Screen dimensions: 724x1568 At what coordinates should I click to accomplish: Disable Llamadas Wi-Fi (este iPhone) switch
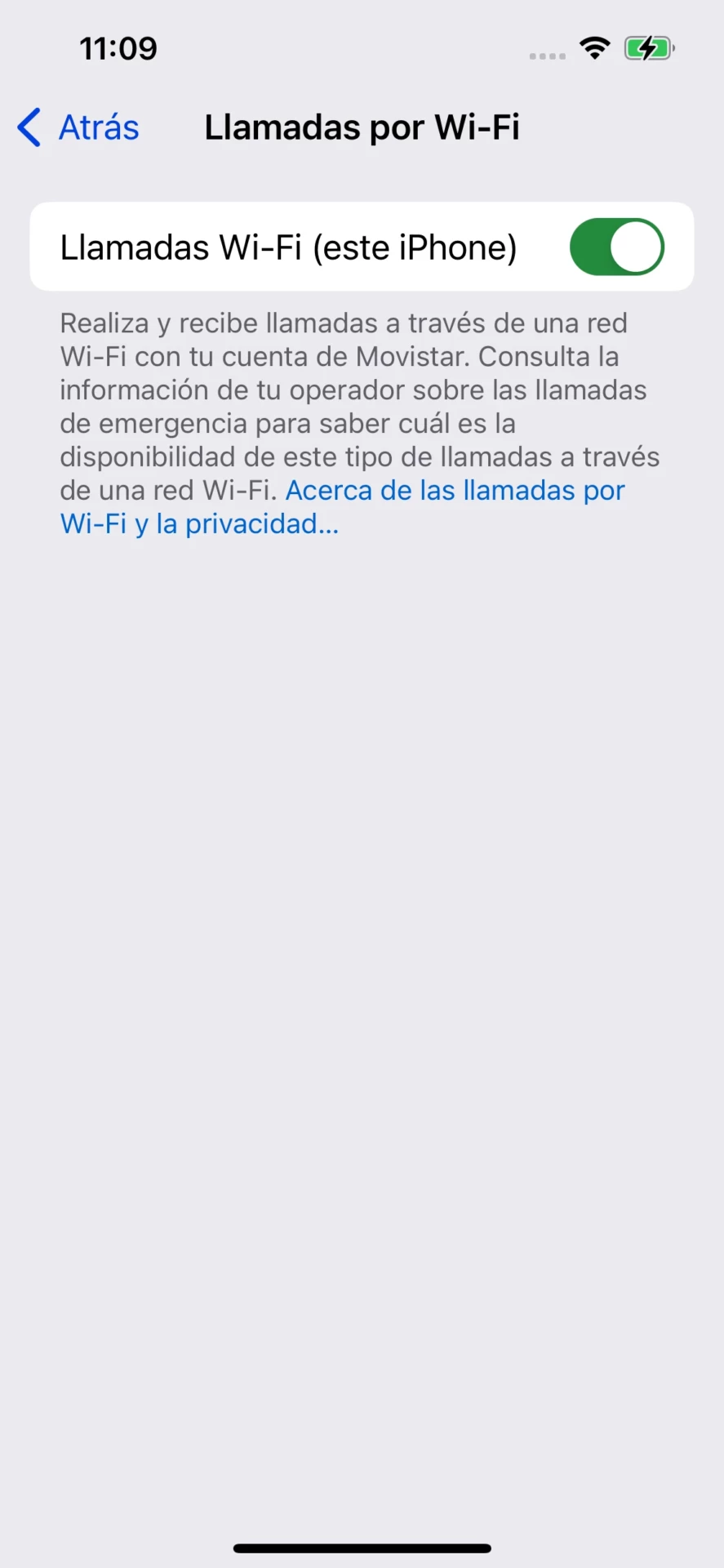[616, 247]
